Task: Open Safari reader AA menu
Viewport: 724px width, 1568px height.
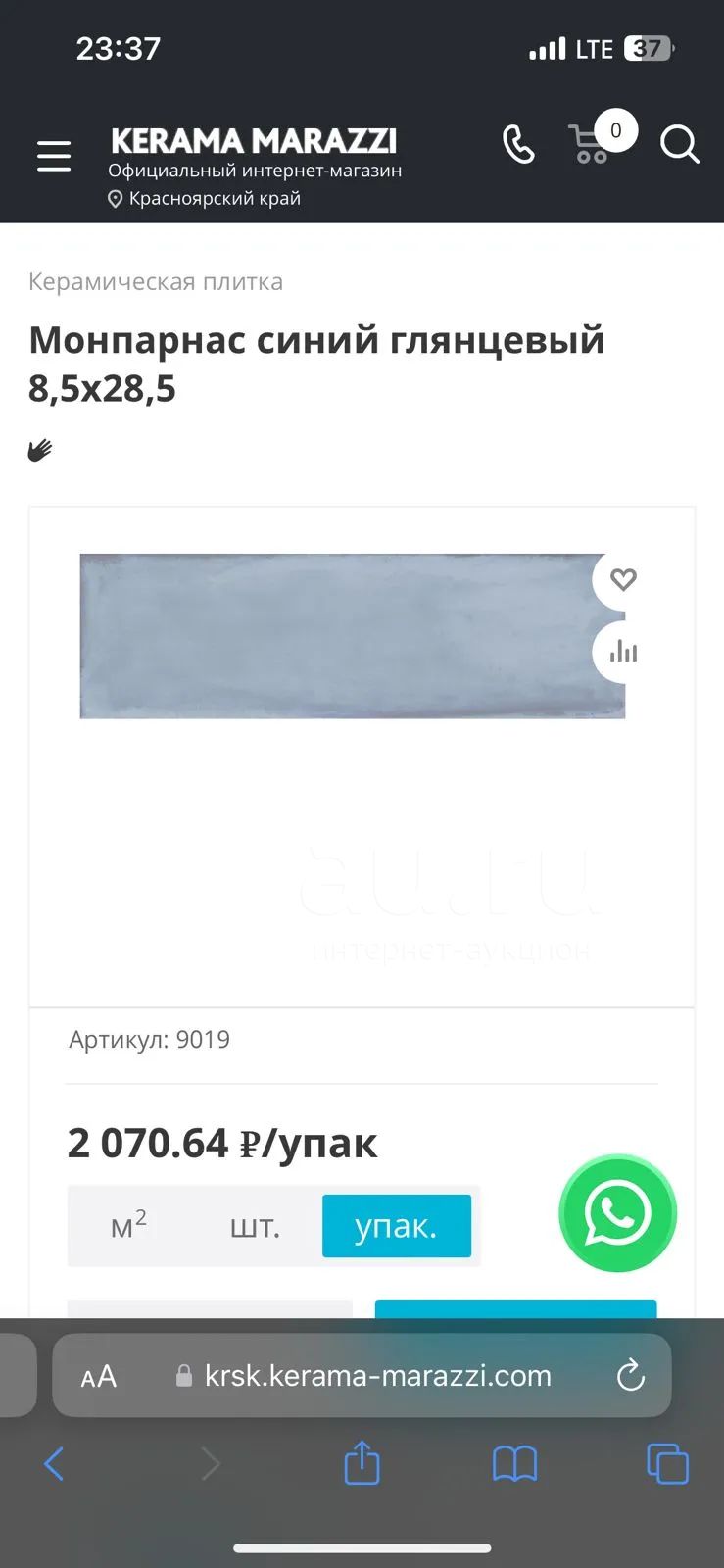Action: [98, 1376]
